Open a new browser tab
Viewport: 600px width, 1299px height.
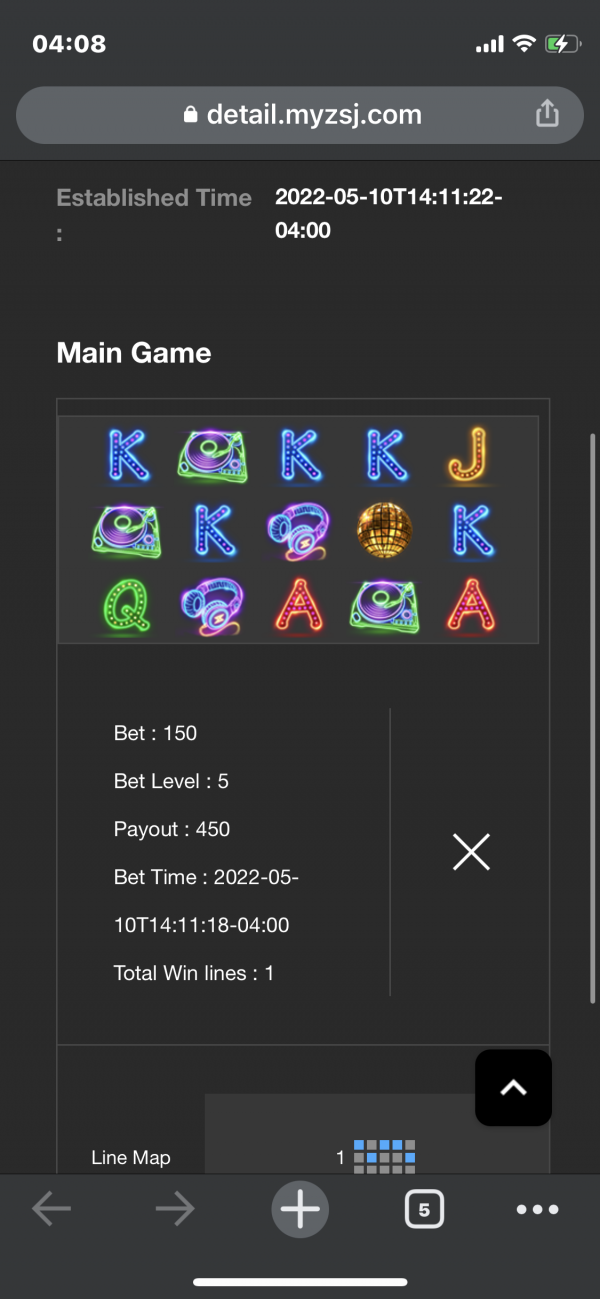coord(300,1210)
